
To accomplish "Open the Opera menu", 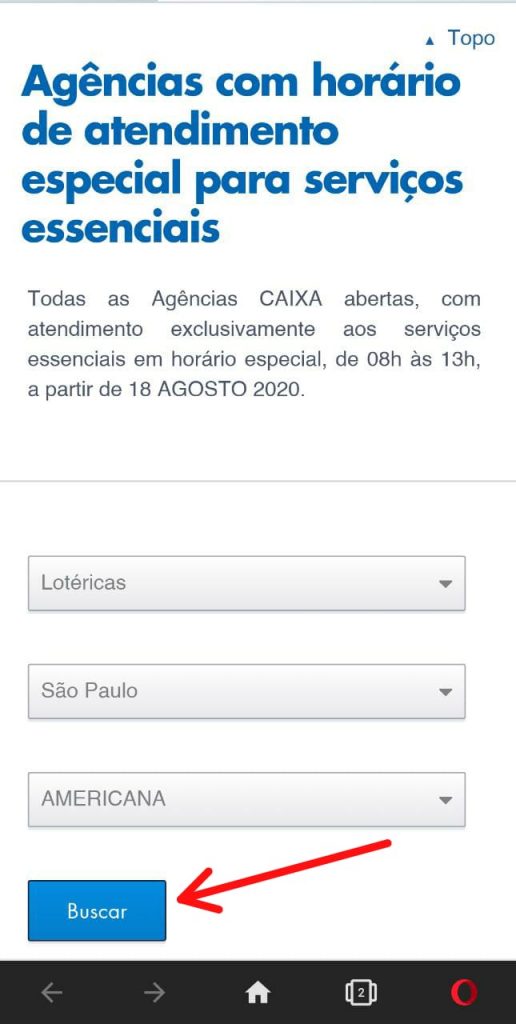I will point(464,993).
